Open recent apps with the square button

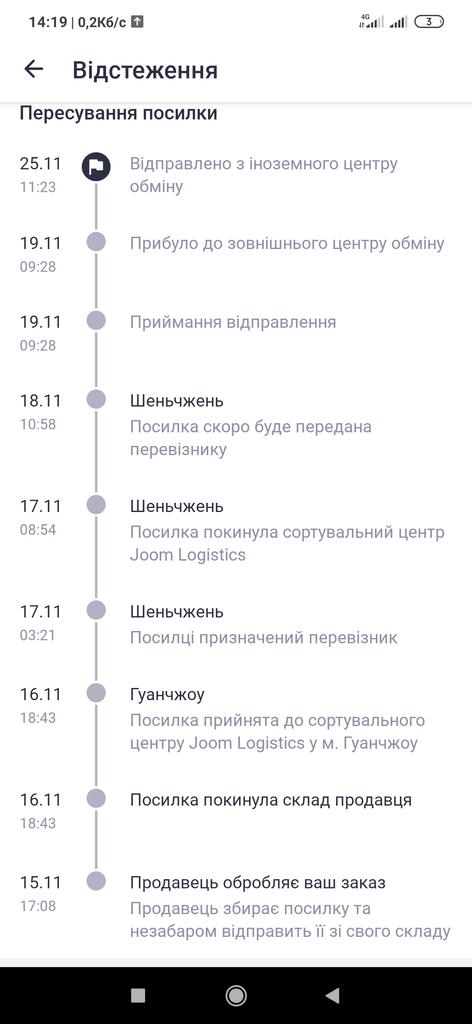[138, 995]
